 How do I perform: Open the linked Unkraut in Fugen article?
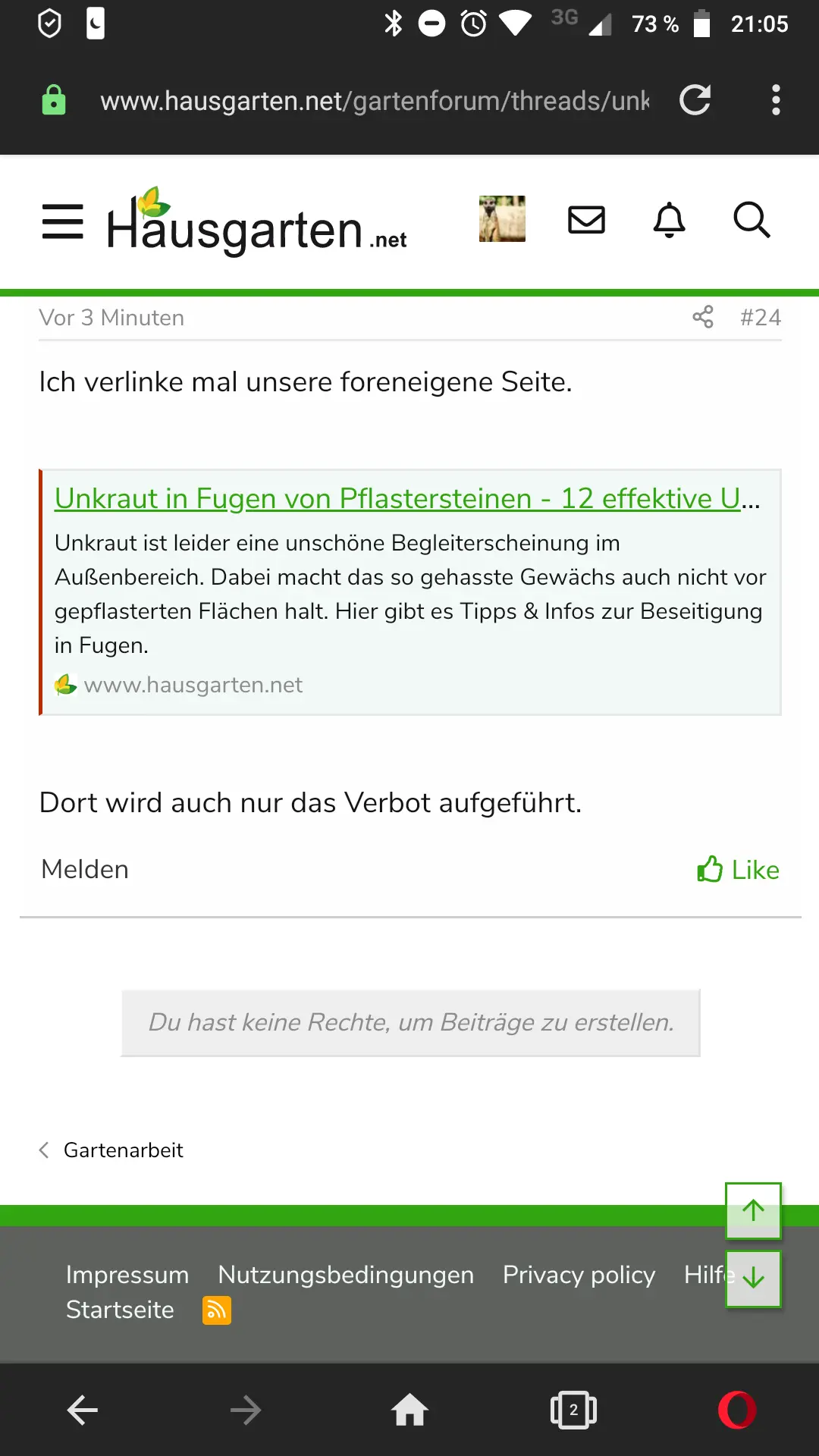(397, 498)
